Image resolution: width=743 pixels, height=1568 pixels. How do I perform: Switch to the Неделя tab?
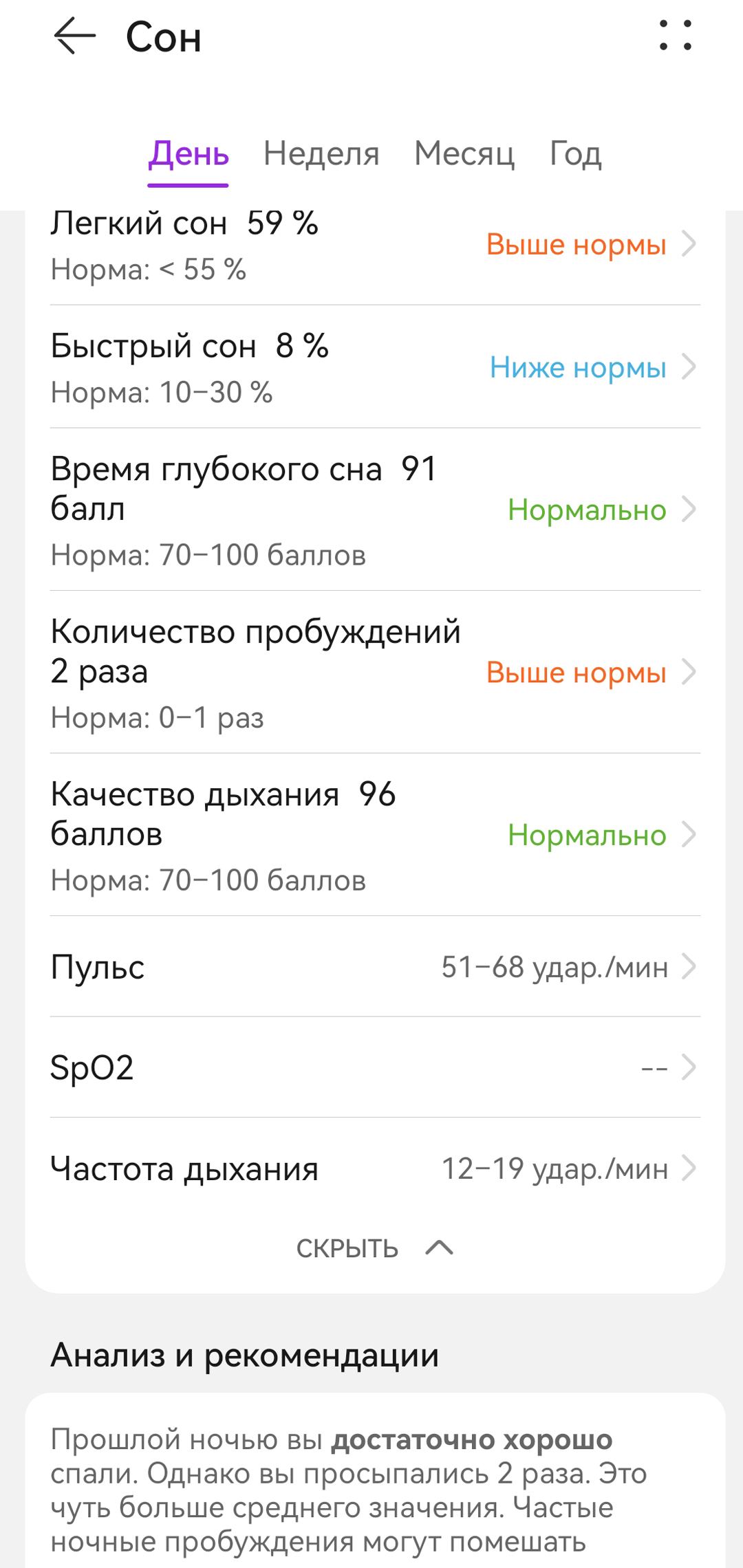[x=321, y=154]
